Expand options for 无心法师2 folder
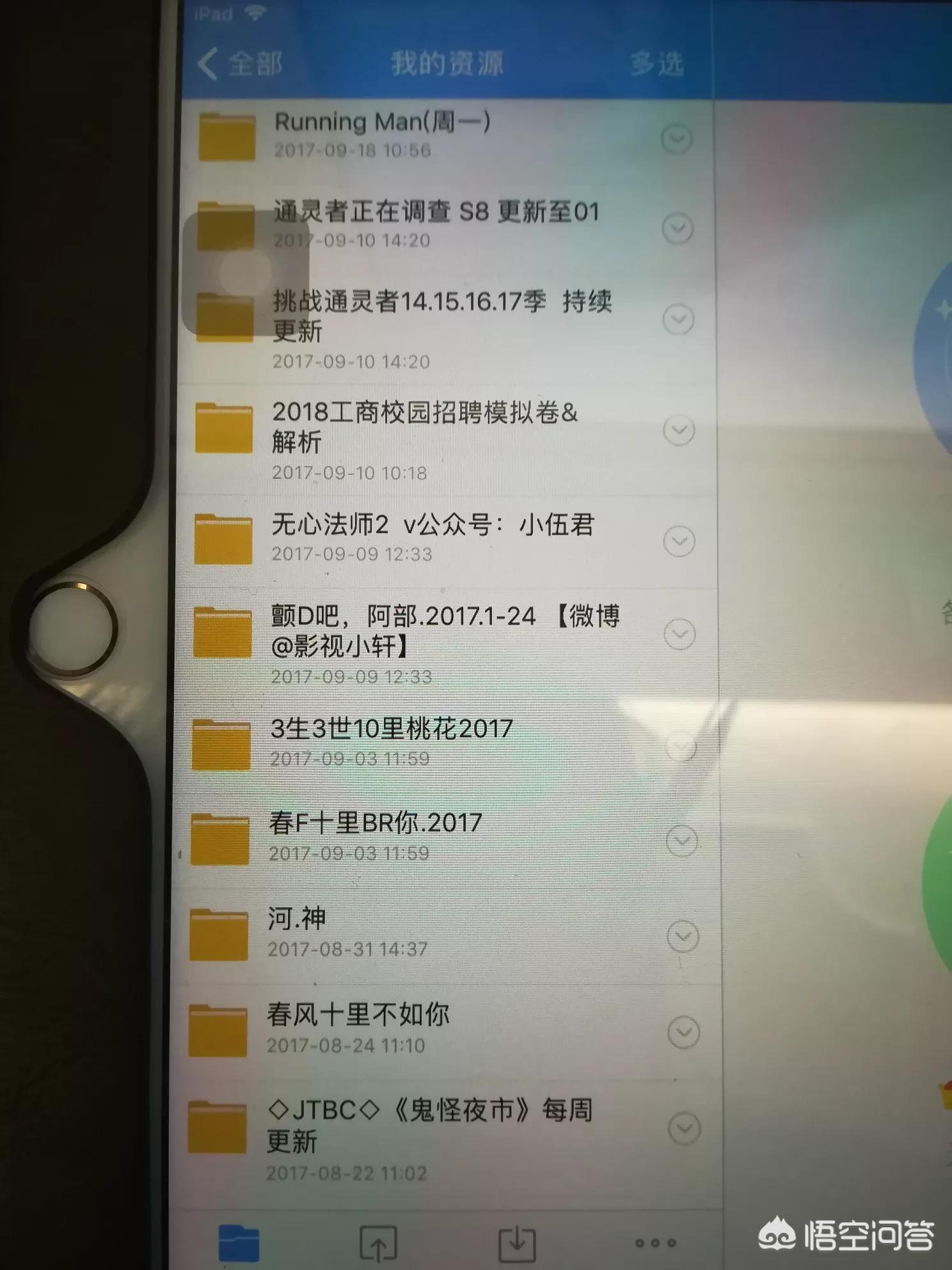 tap(679, 542)
